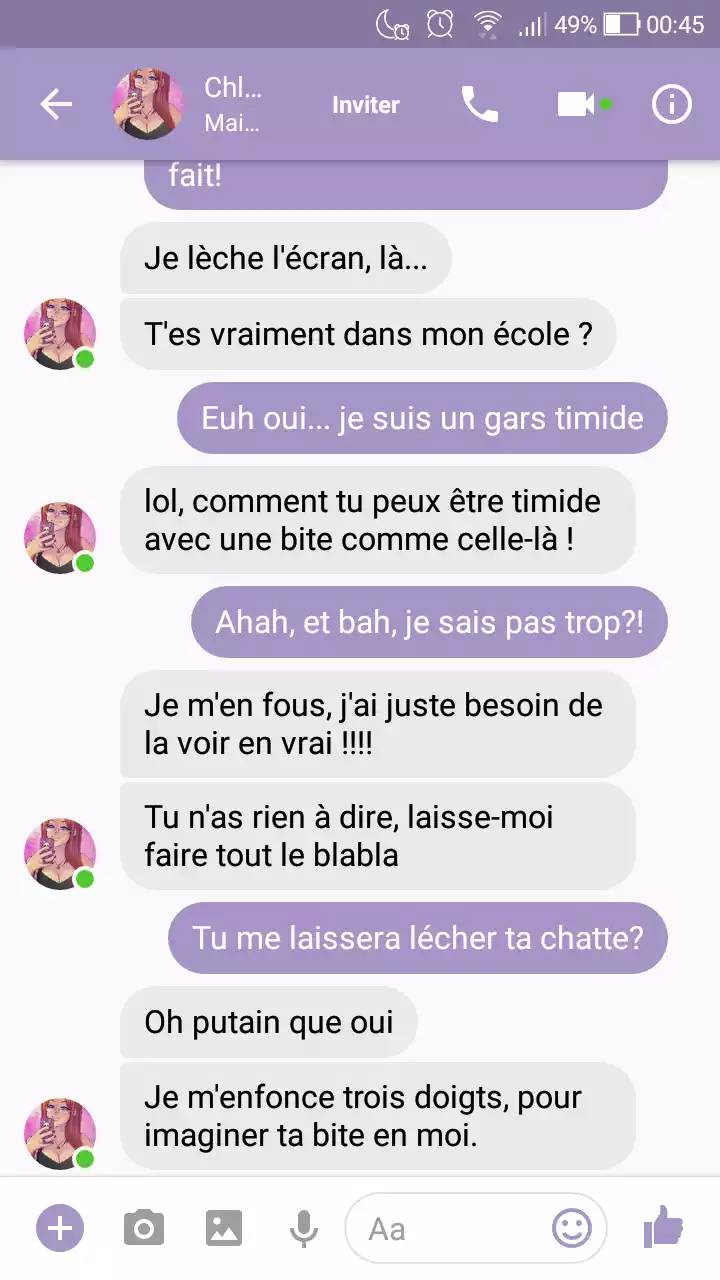Open the plus attachments menu
The height and width of the screenshot is (1280, 720).
click(x=60, y=1228)
